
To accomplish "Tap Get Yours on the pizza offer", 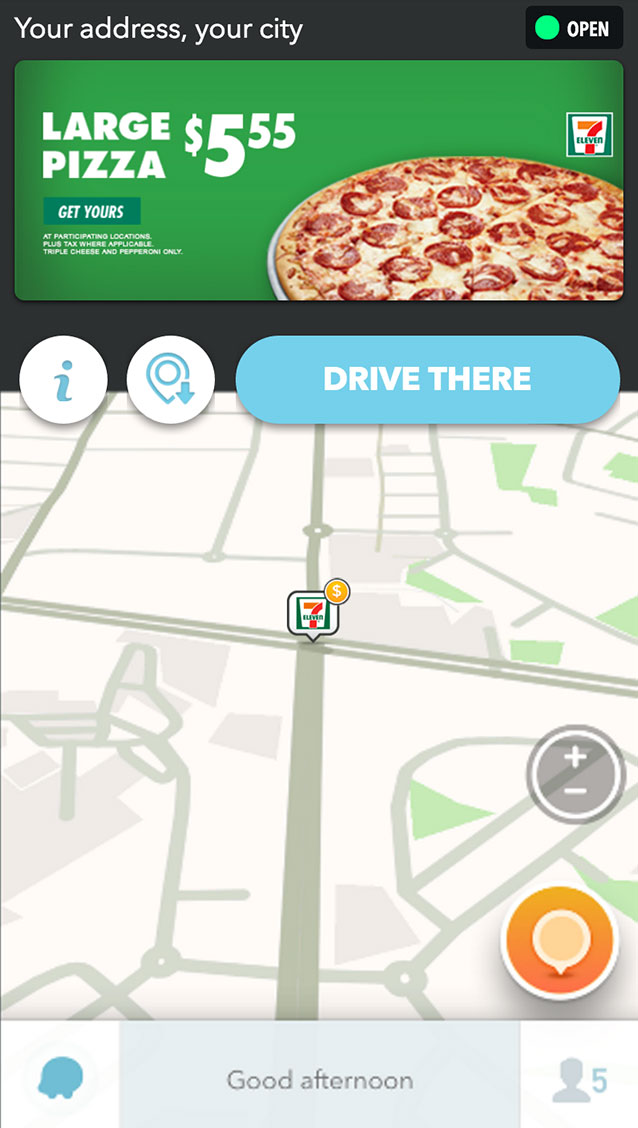I will click(91, 212).
